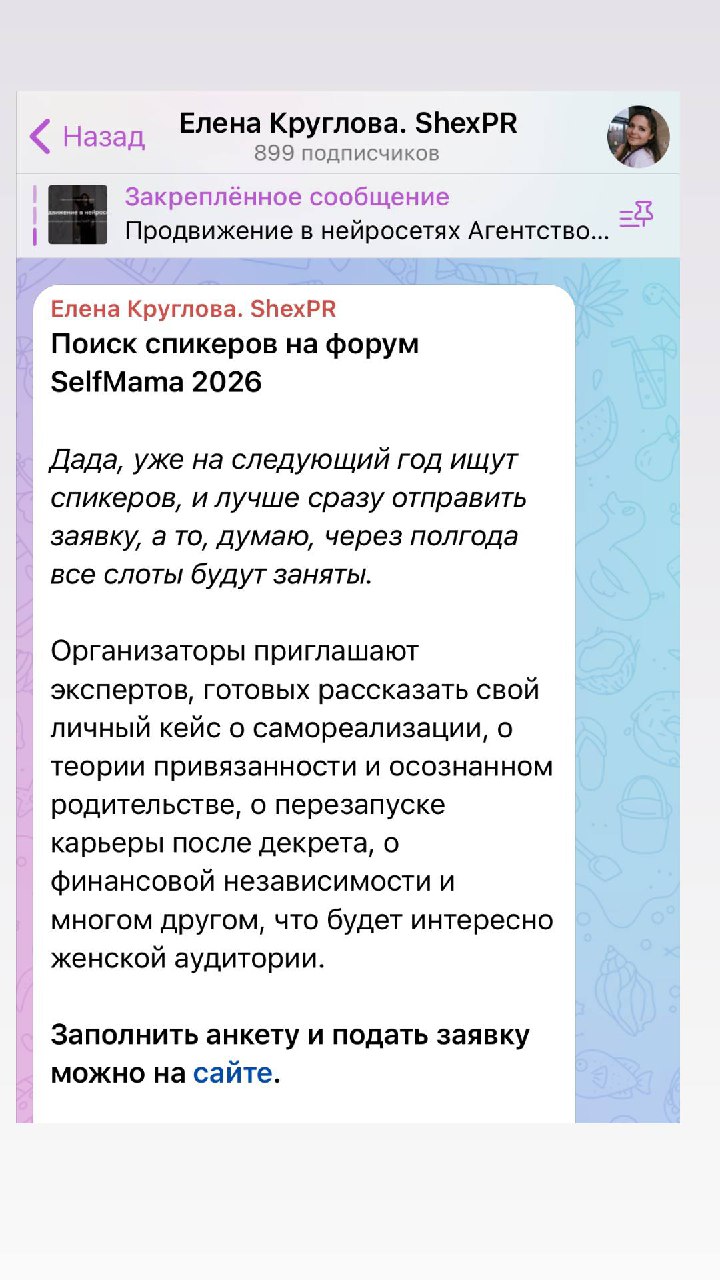The width and height of the screenshot is (720, 1280).
Task: Show the pinned messages list icon
Action: pos(636,215)
